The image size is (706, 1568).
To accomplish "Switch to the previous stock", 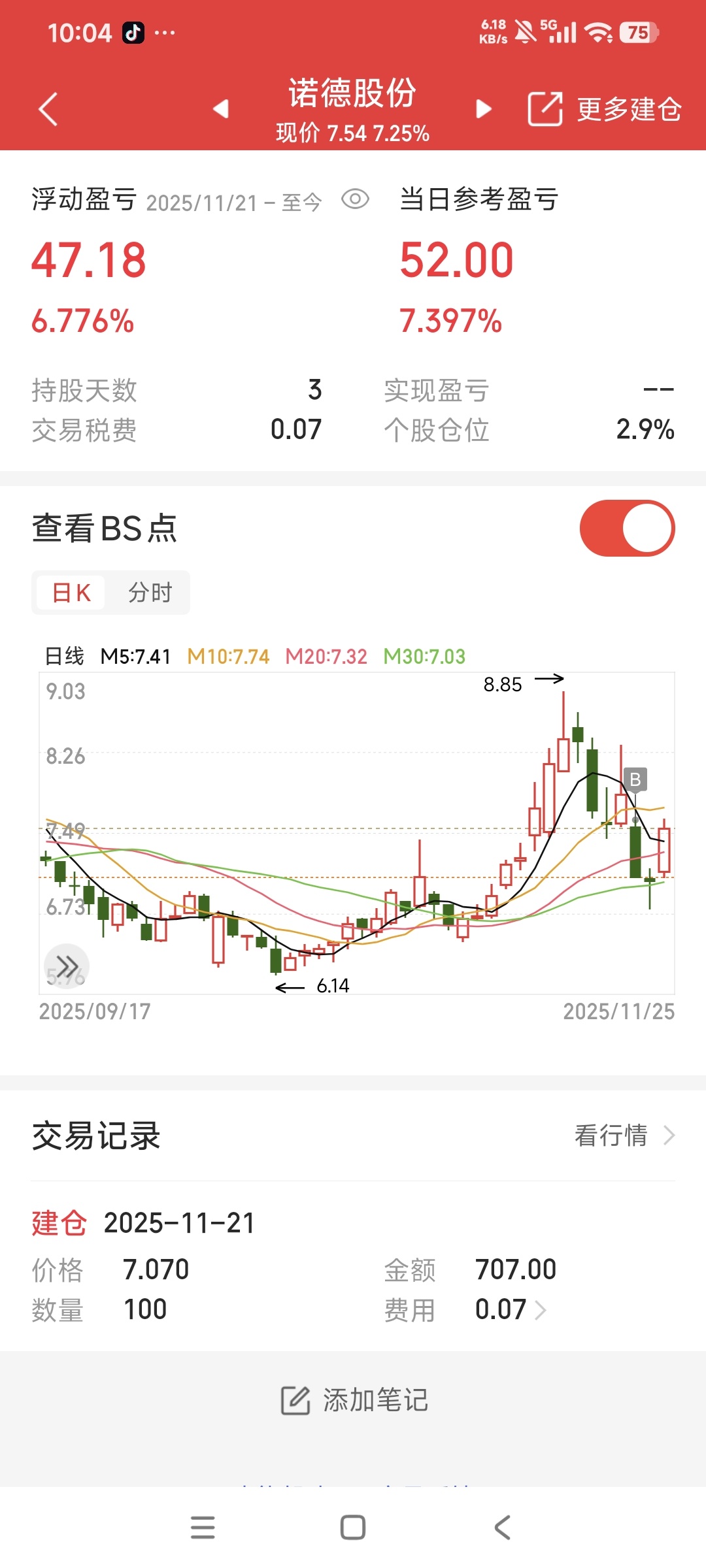I will (x=221, y=108).
